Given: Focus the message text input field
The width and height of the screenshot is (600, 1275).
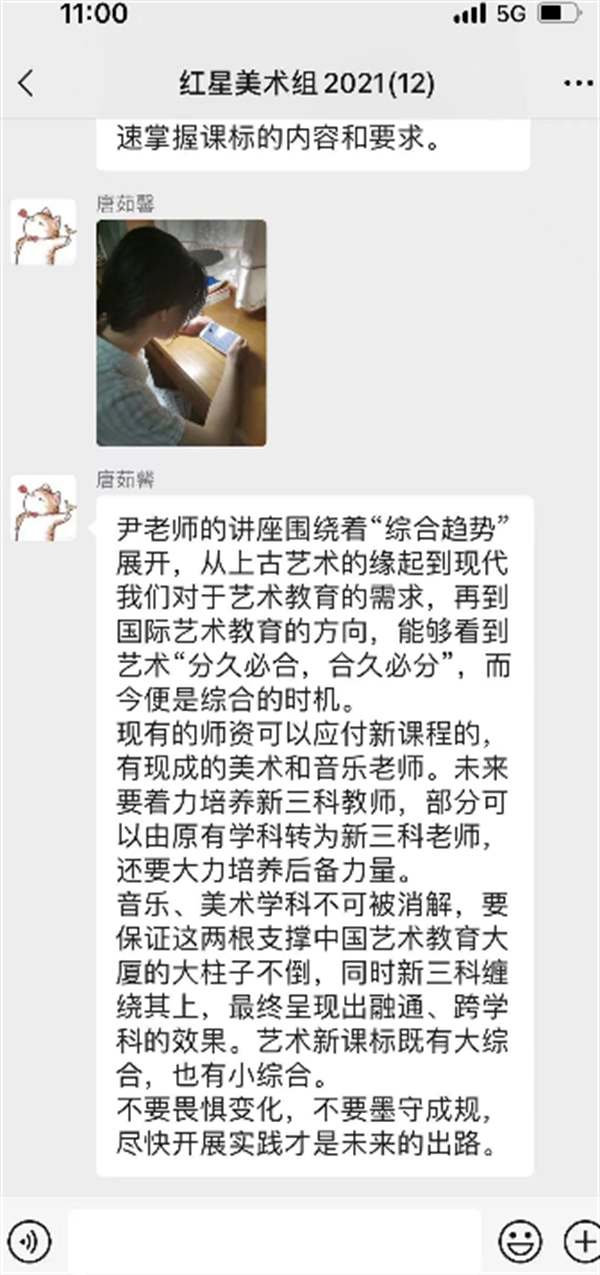Looking at the screenshot, I should (274, 1242).
